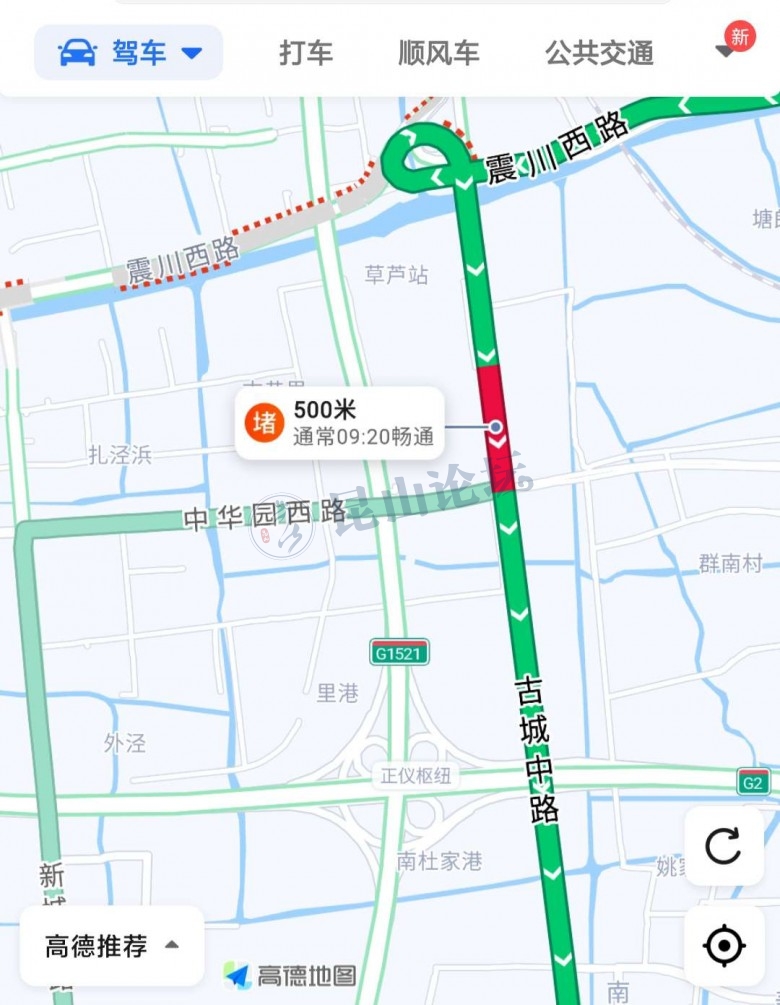This screenshot has width=780, height=1005.
Task: Open the 500米 traffic jam bubble
Action: 340,423
